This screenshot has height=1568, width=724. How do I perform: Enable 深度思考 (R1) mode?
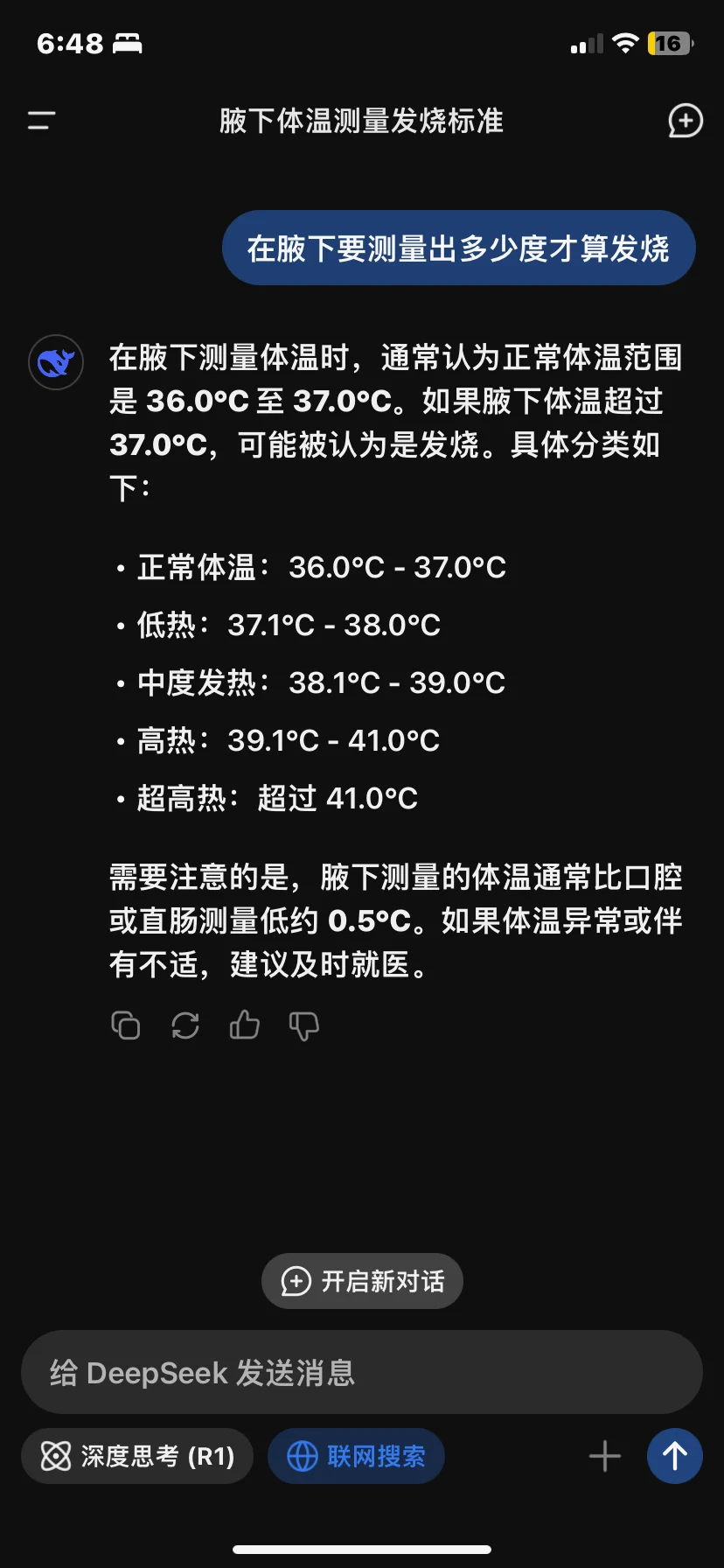(x=137, y=1456)
